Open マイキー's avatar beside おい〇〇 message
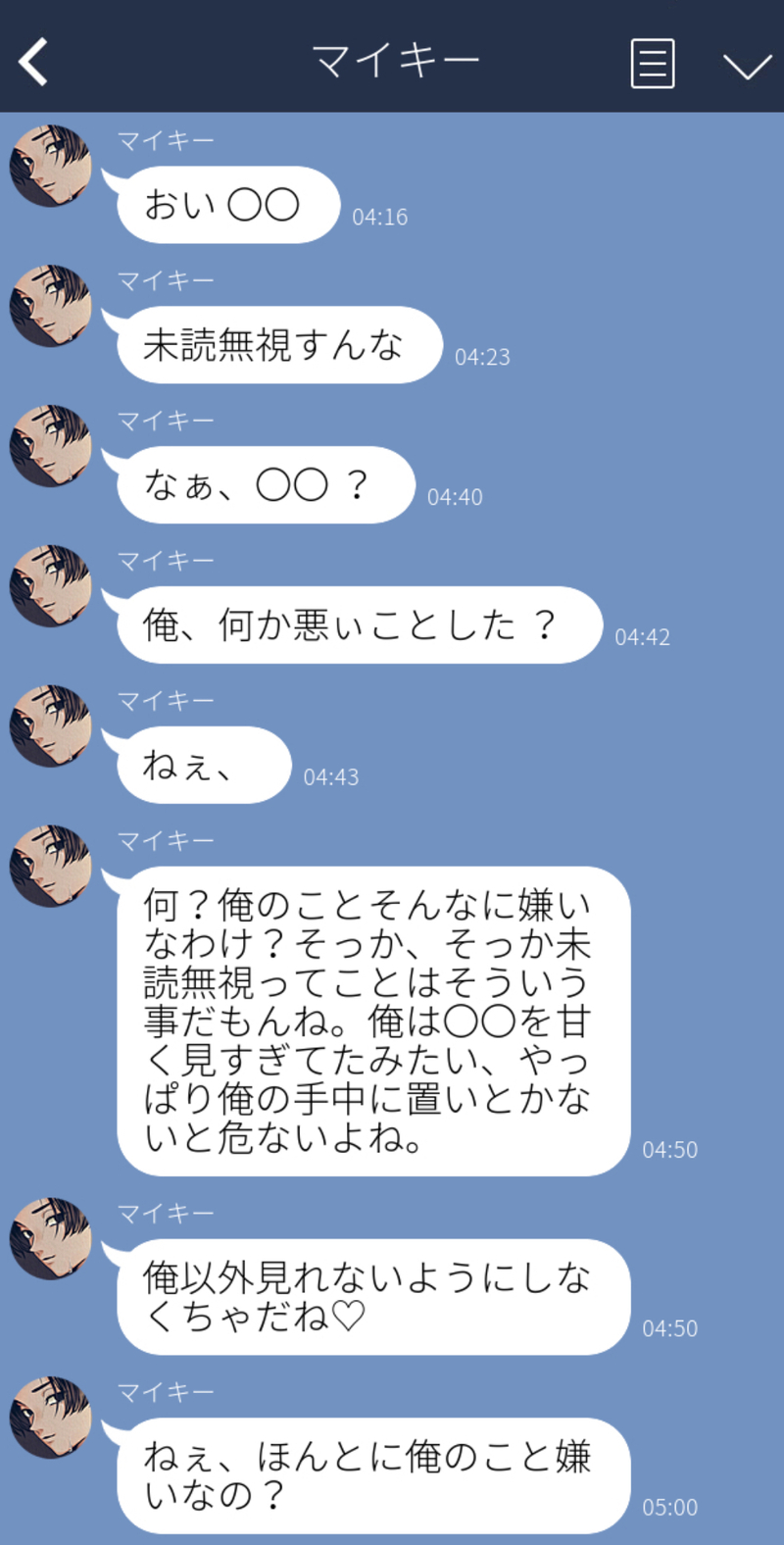Viewport: 784px width, 1545px height. (50, 166)
